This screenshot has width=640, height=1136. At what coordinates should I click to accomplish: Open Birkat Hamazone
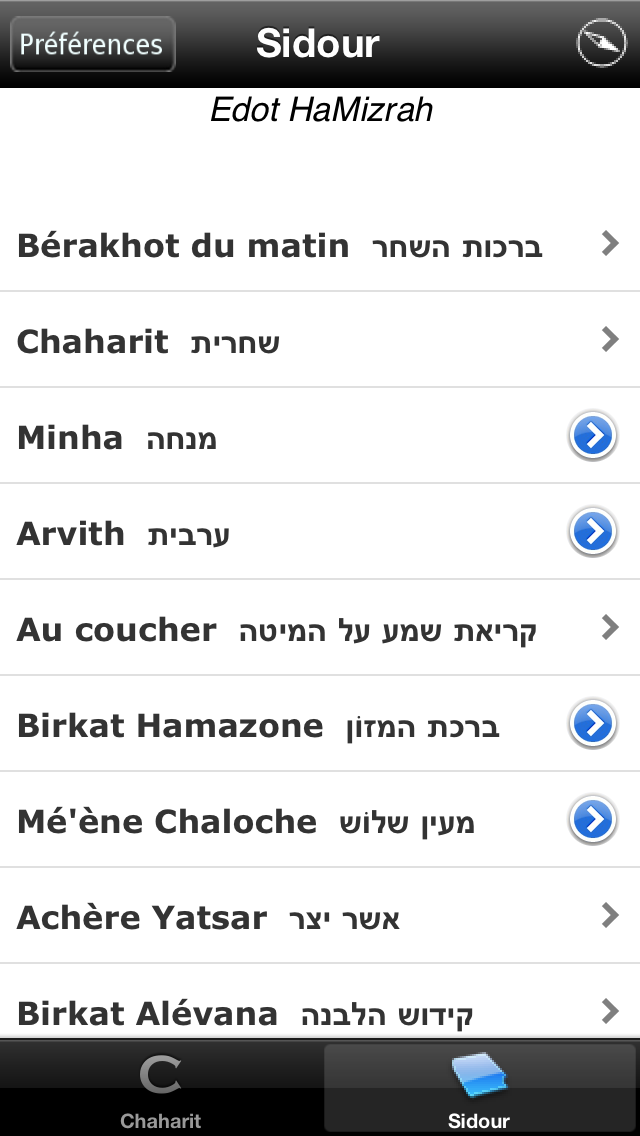(320, 724)
